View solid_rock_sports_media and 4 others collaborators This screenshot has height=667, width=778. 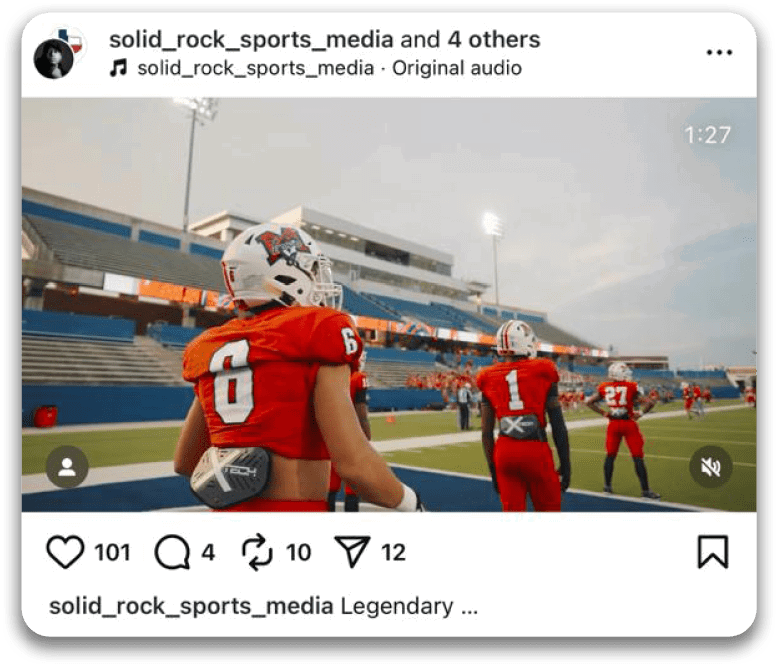point(324,40)
